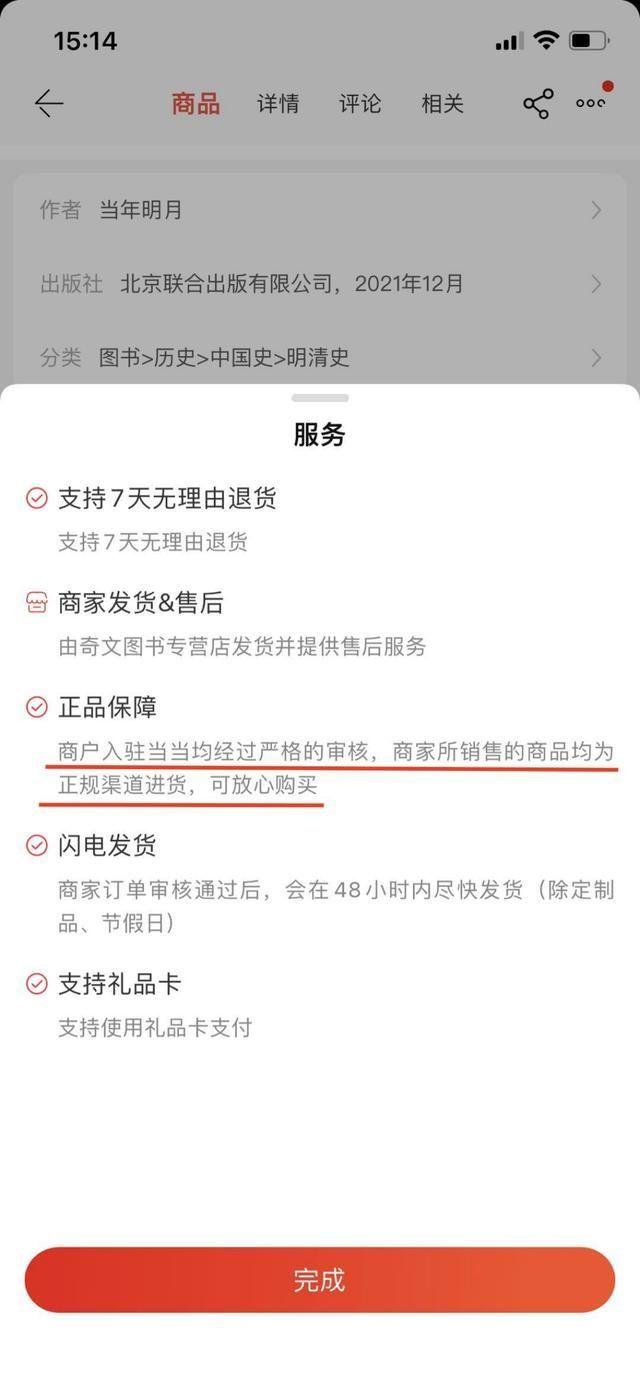Share this book

pos(537,104)
